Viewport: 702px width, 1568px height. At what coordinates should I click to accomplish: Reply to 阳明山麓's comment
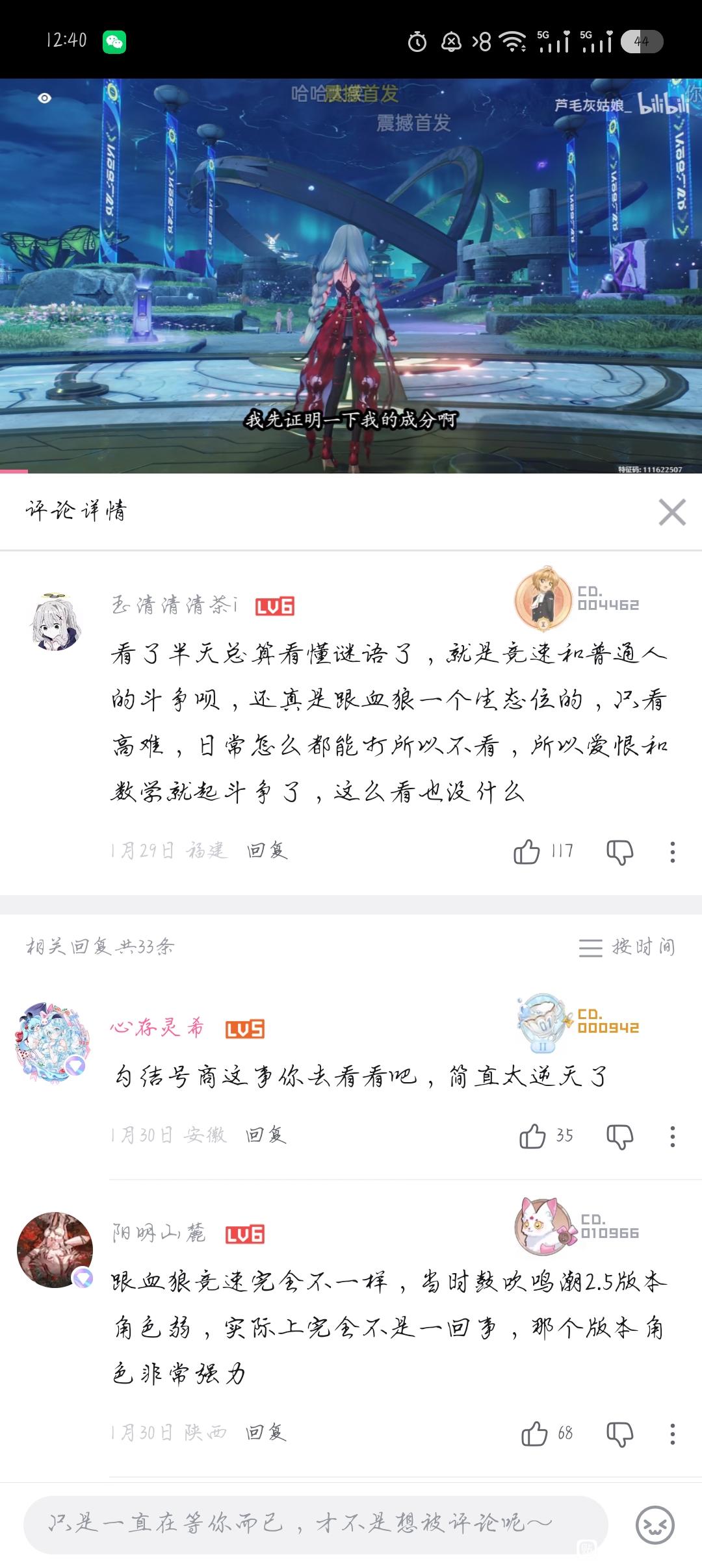(x=266, y=1432)
